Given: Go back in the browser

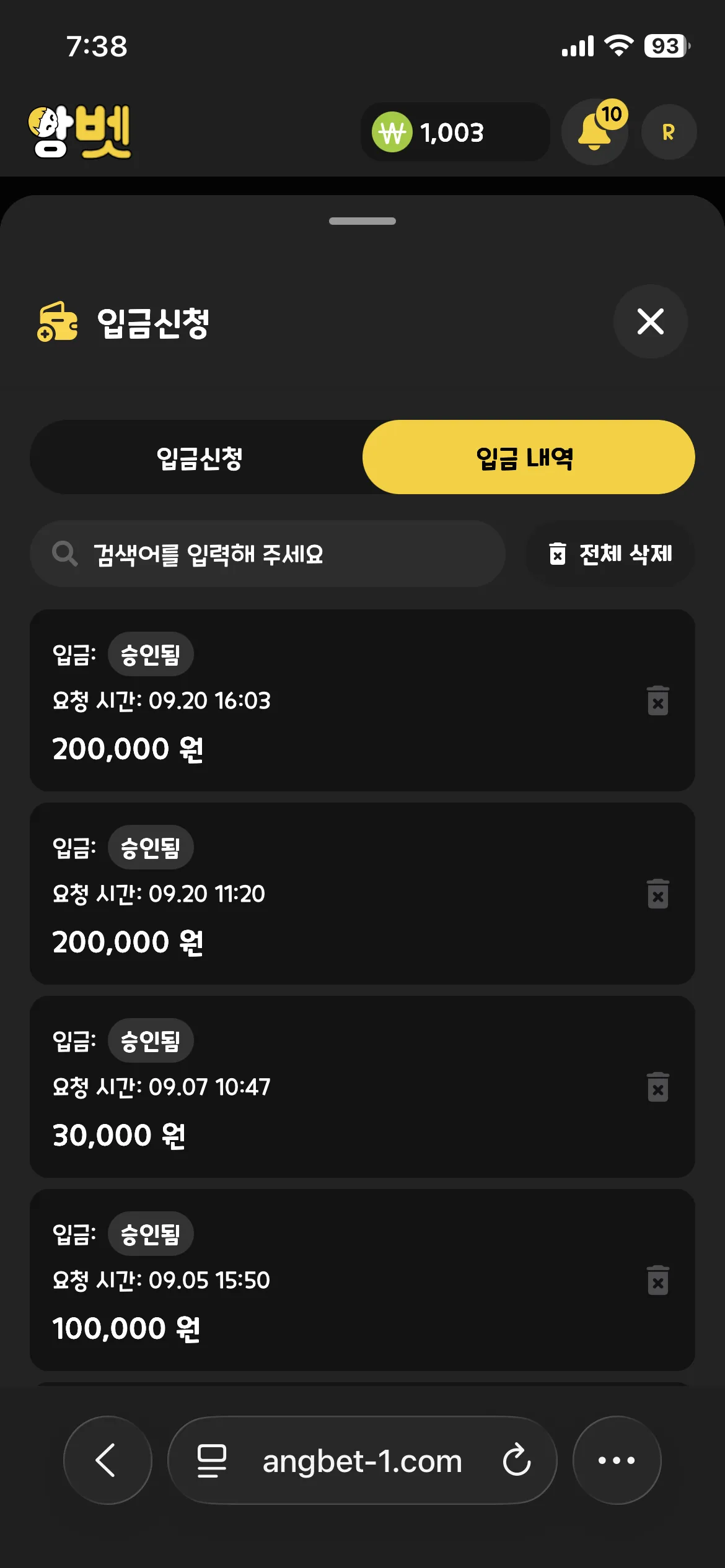Looking at the screenshot, I should click(107, 1460).
